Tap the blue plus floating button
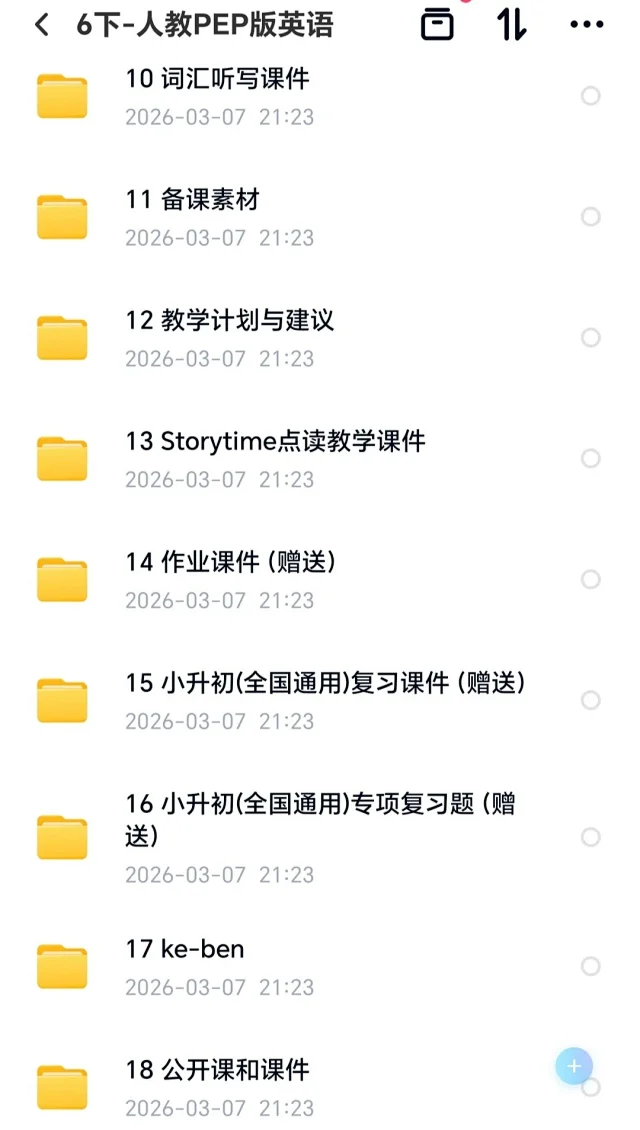 574,1066
